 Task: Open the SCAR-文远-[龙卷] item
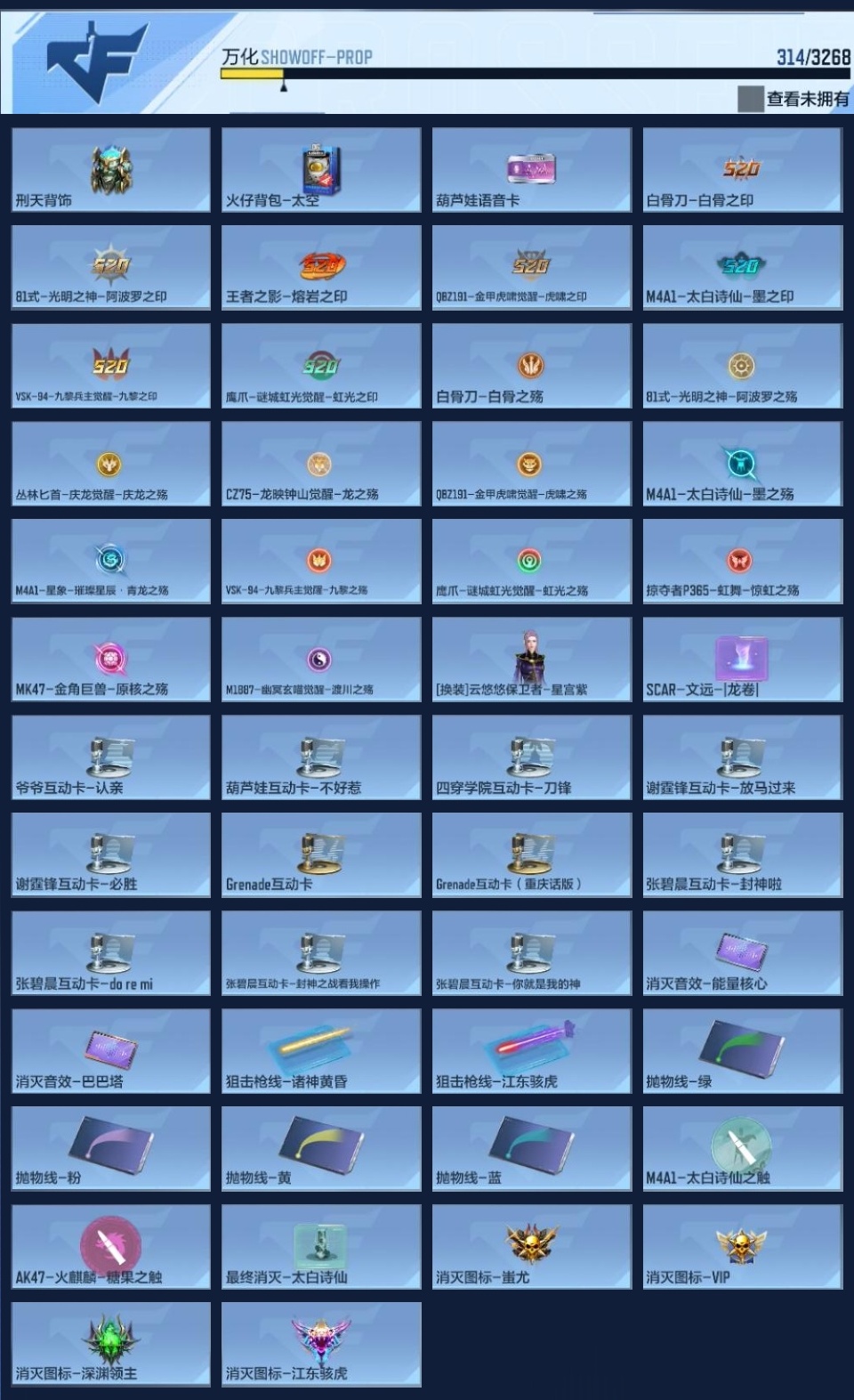click(742, 660)
